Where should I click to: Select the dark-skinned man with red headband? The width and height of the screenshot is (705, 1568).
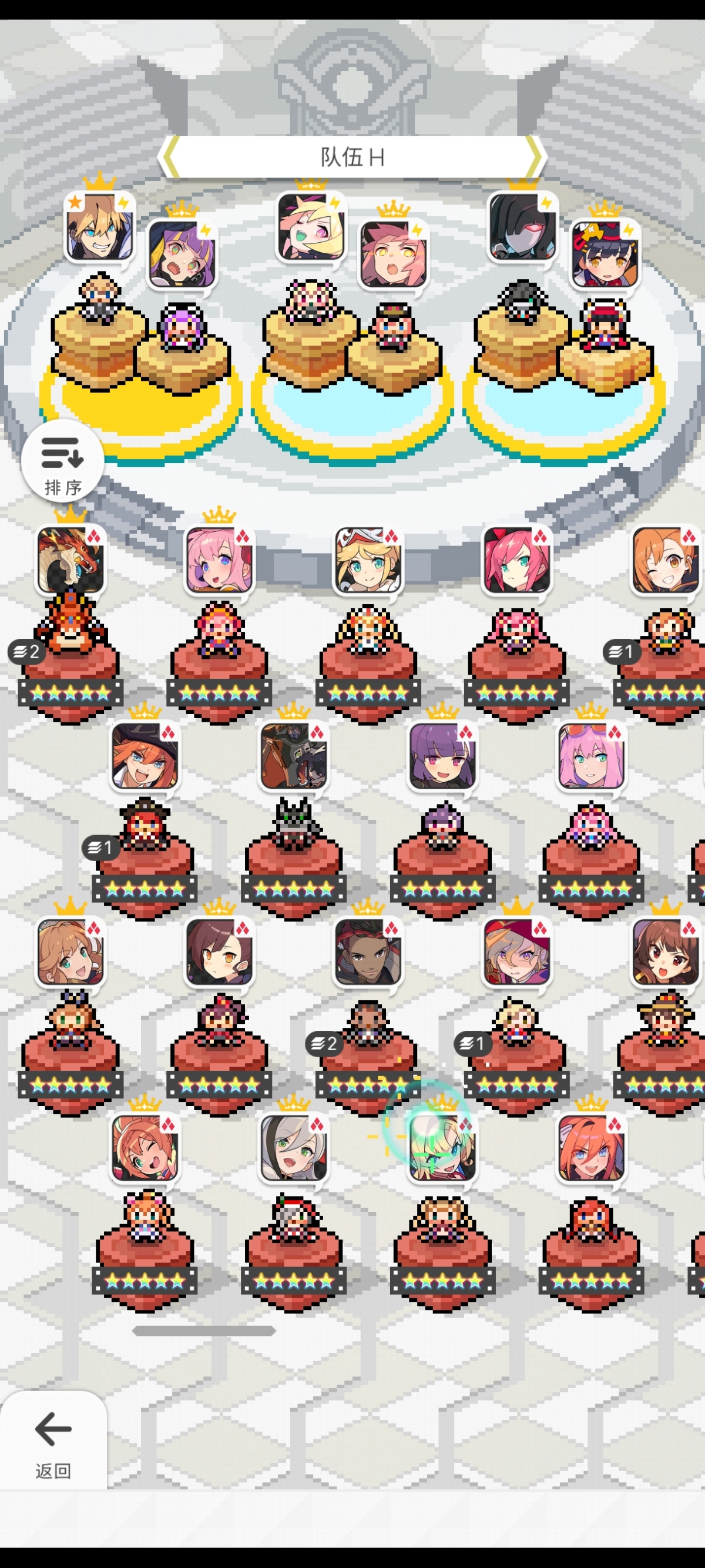(368, 952)
